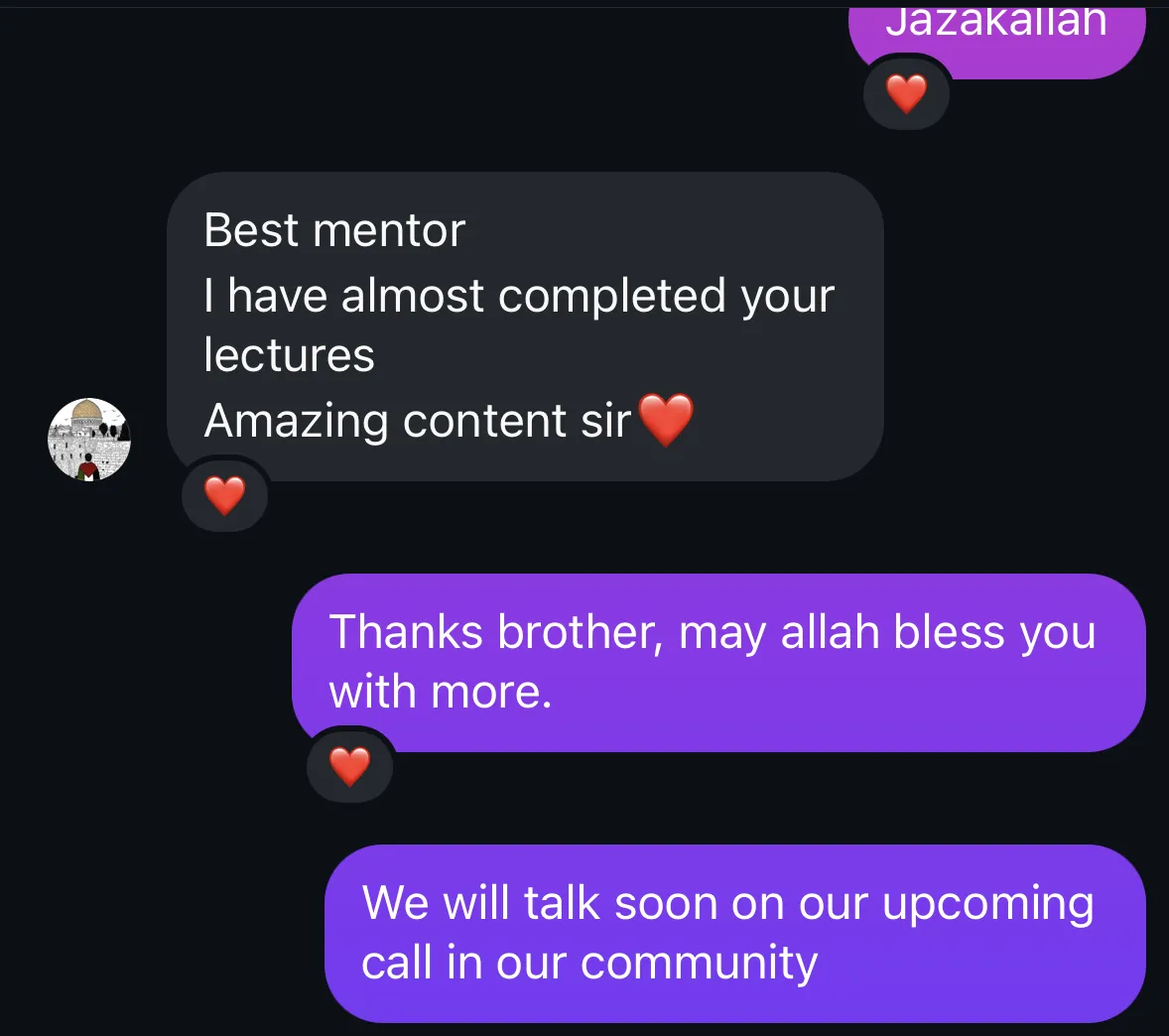The width and height of the screenshot is (1169, 1036).
Task: Tap heart reaction under "Amazing content sir" message
Action: [x=224, y=495]
